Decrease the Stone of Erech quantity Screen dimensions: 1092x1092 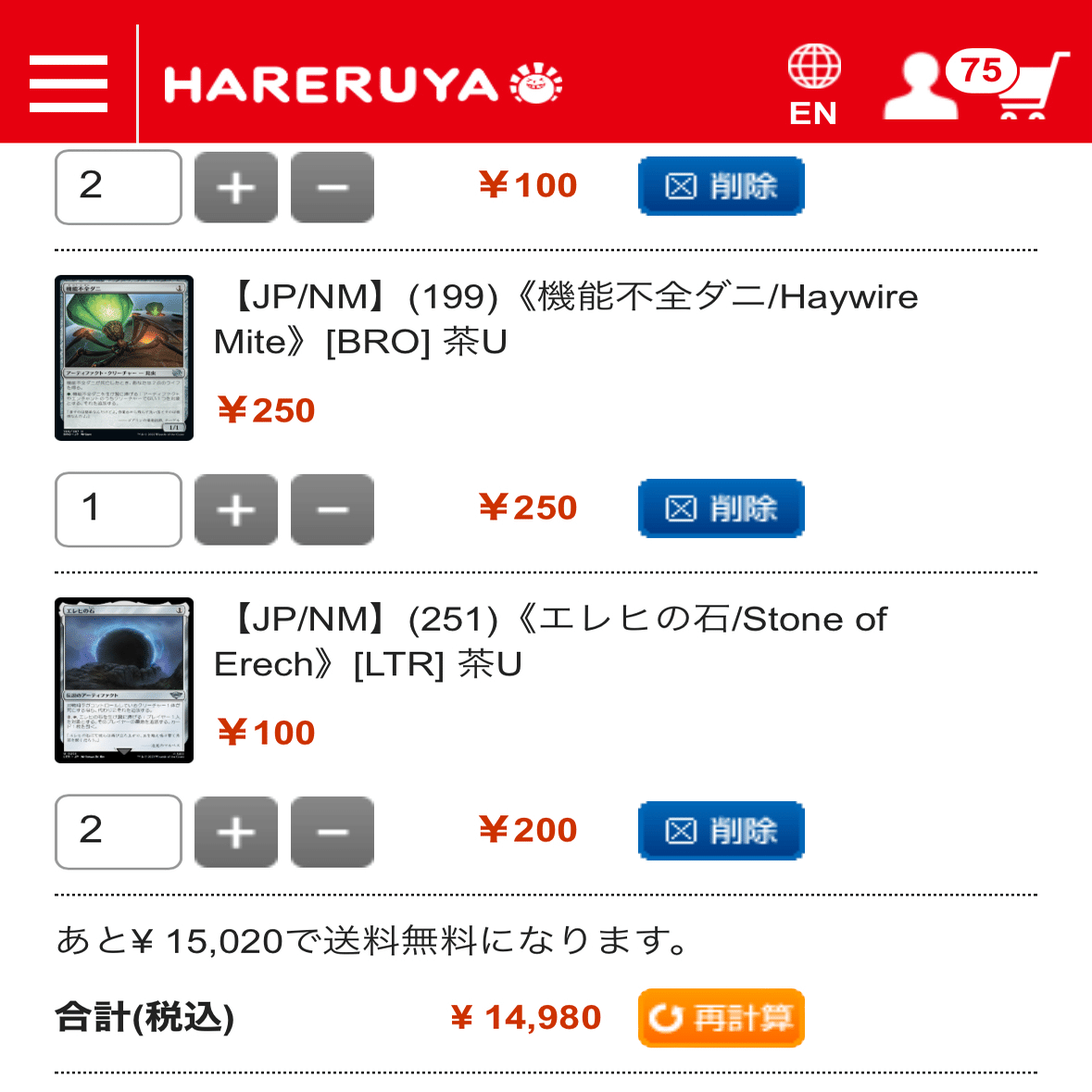click(333, 832)
